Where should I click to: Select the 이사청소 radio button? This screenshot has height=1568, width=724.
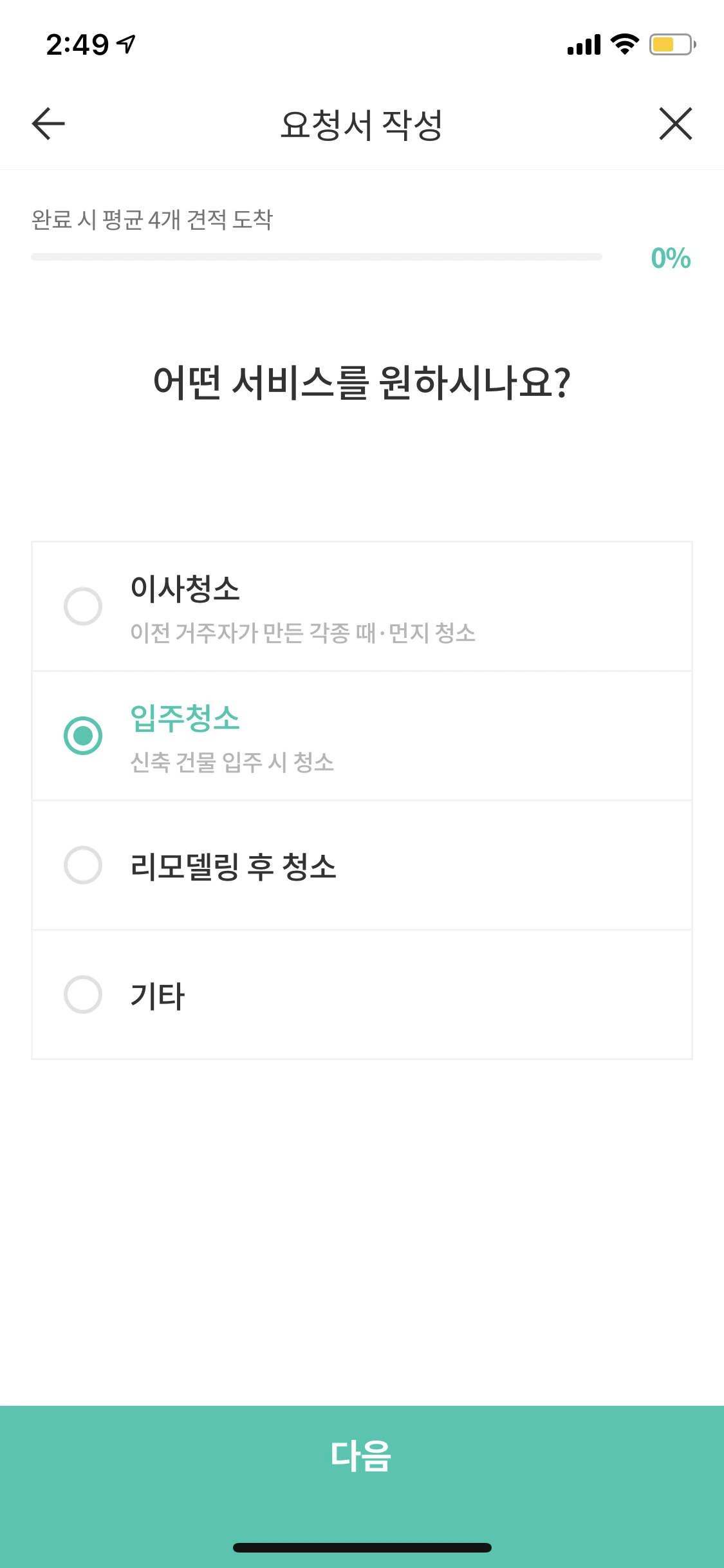tap(82, 606)
